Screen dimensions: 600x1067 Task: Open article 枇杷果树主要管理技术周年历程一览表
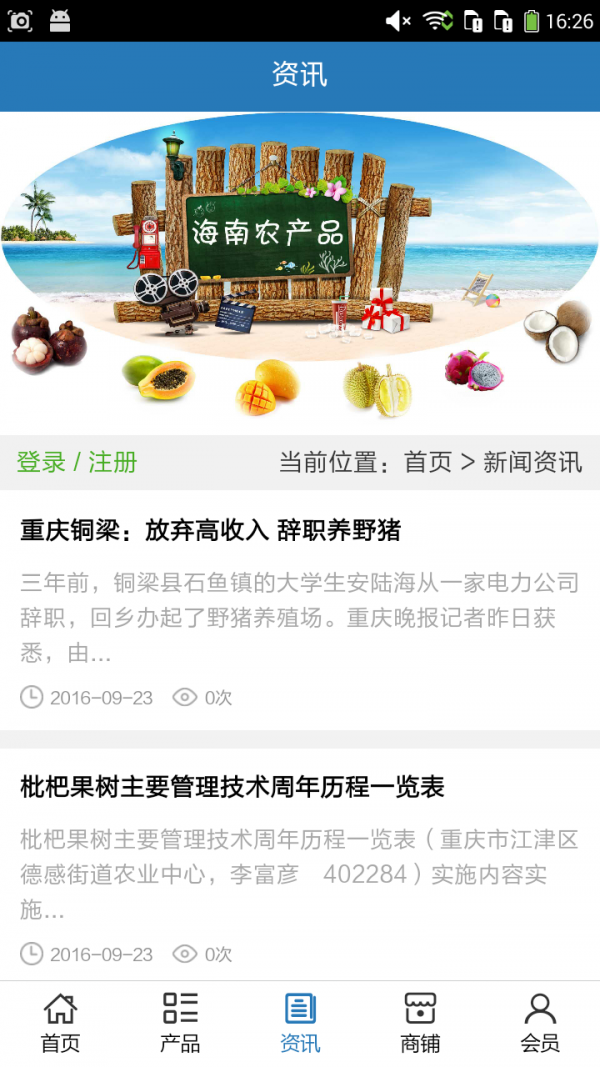point(232,787)
